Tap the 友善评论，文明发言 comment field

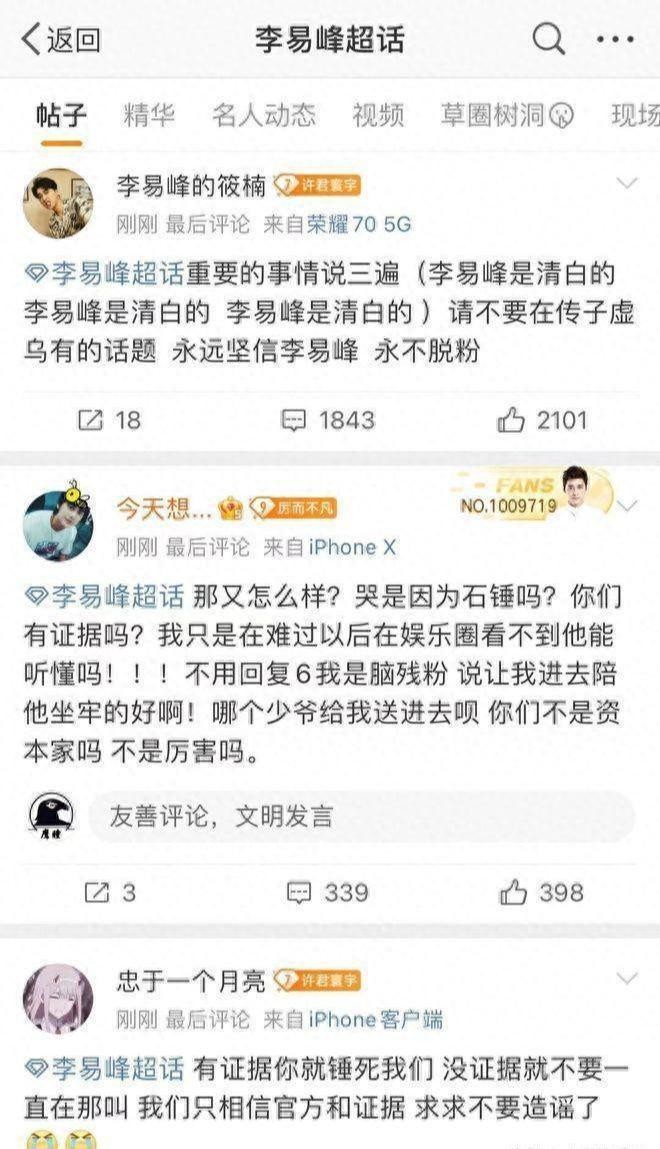tap(360, 816)
